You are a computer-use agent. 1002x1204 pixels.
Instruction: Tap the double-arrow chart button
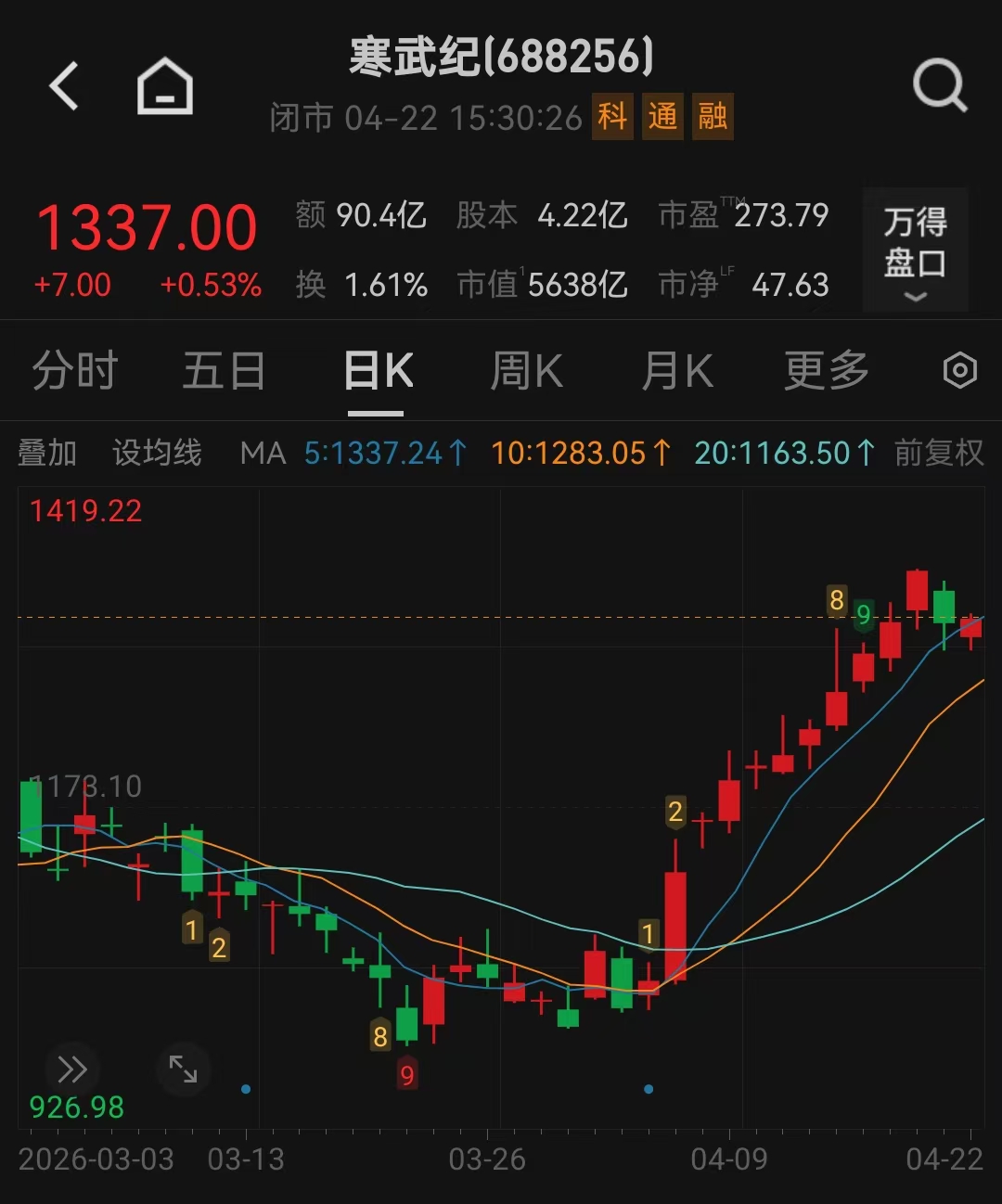(72, 1070)
